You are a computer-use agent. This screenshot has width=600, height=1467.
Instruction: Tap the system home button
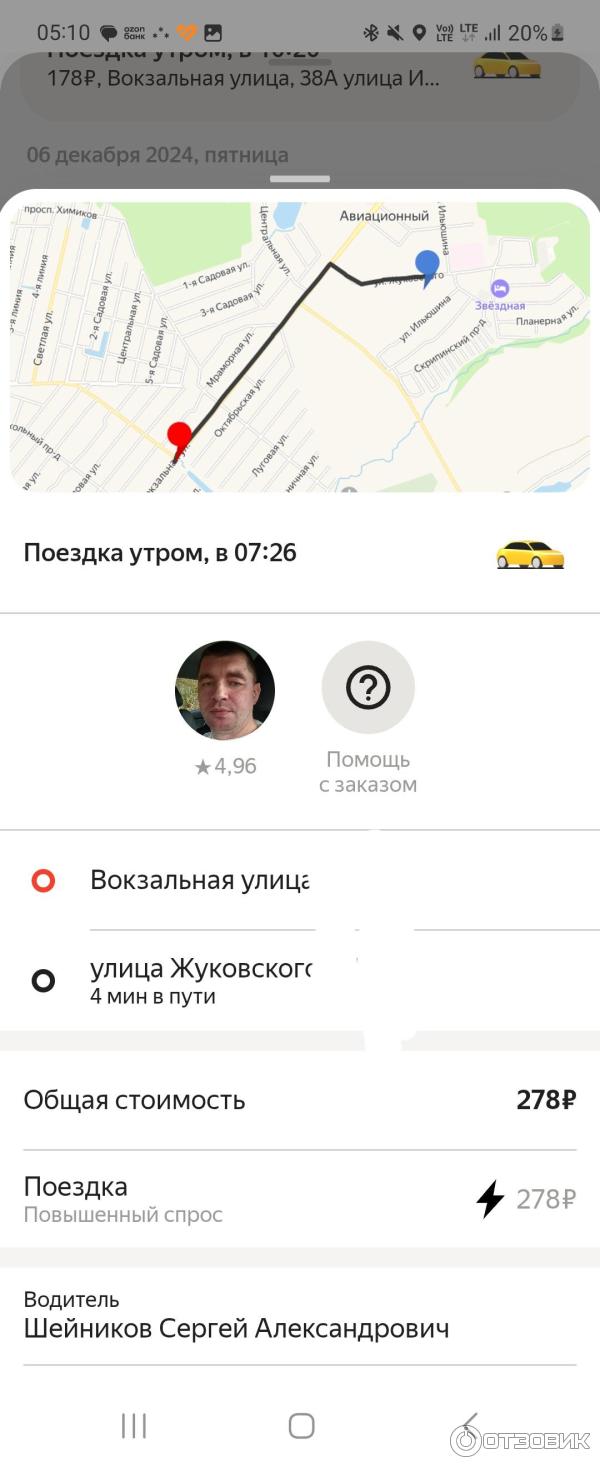coord(301,1425)
